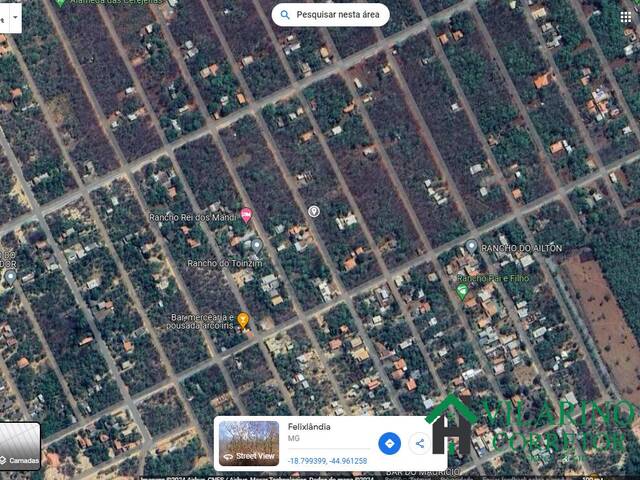Share the Felixlândia location
640x480 pixels.
420,443
